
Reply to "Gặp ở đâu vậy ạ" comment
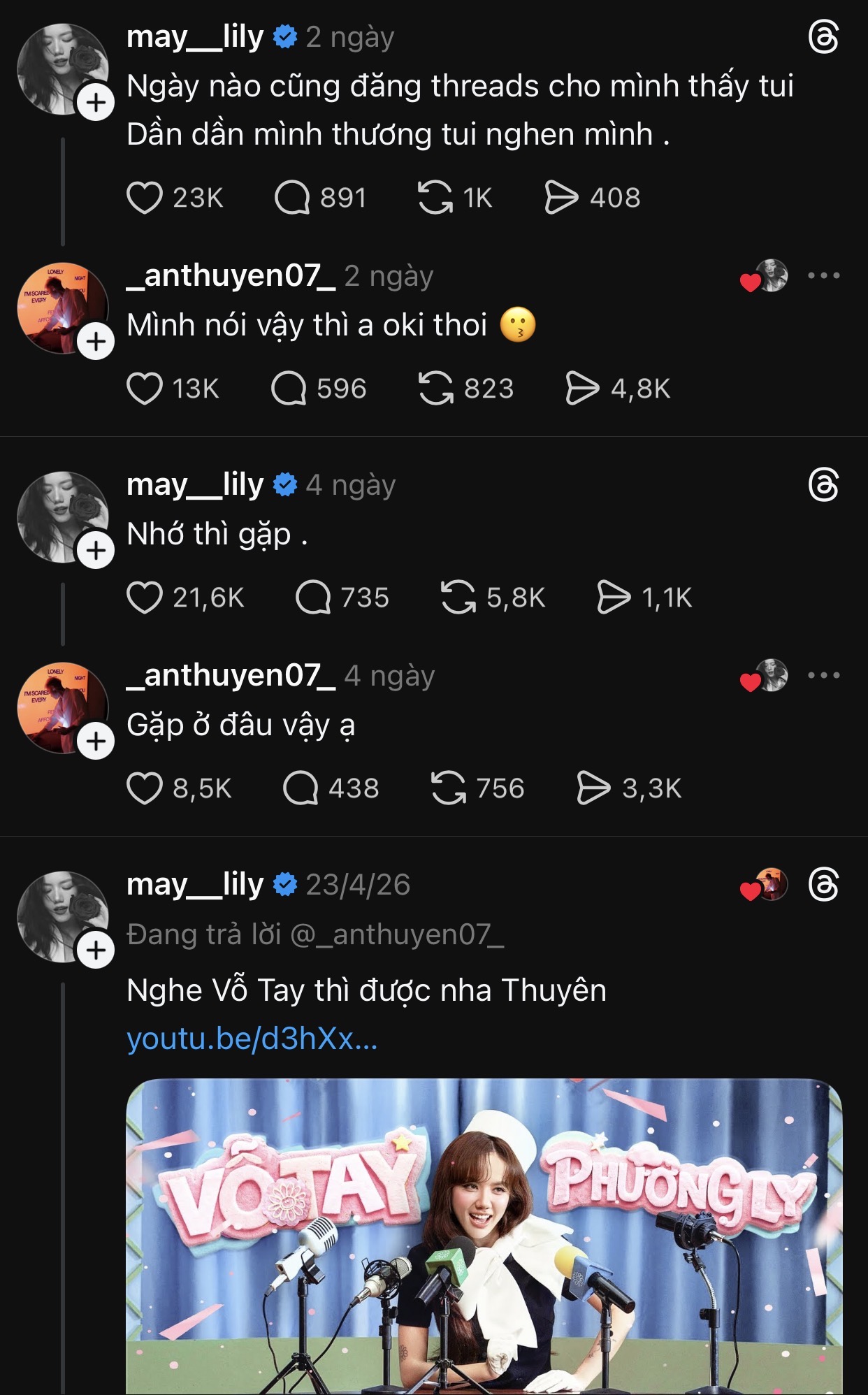[301, 788]
